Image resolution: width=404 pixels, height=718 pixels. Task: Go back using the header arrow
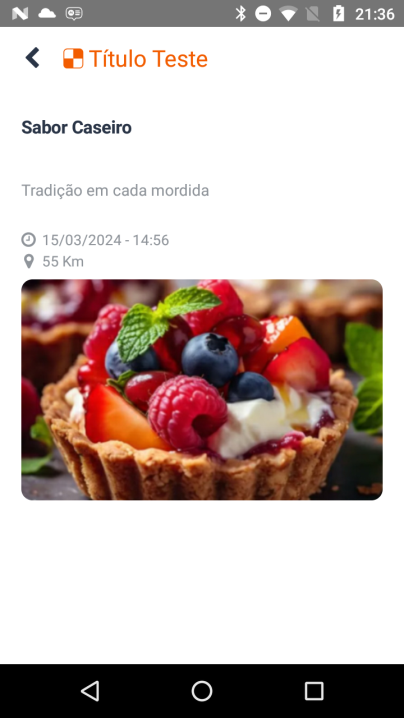[33, 58]
